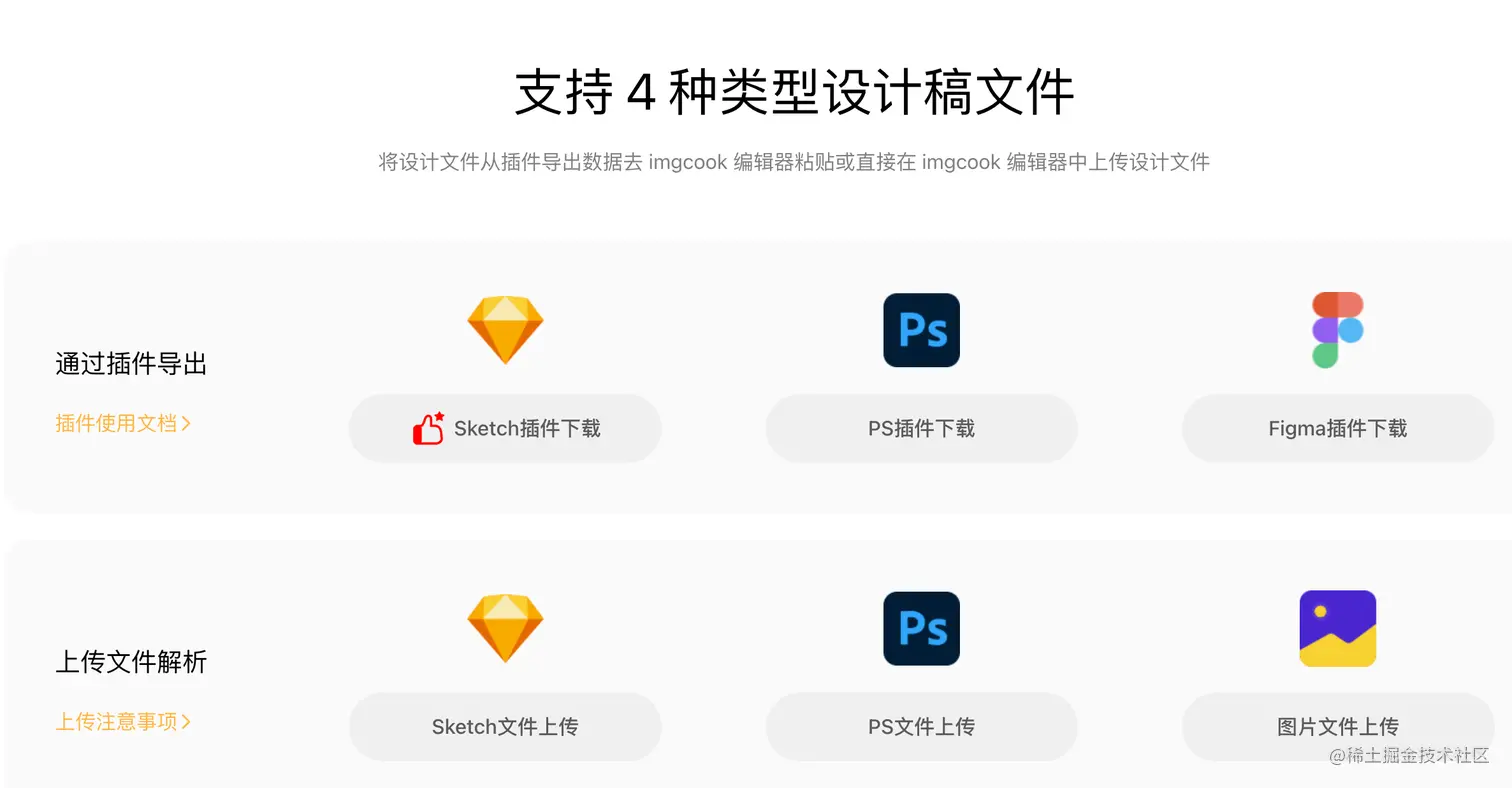
Task: Choose 图片文件上传 to upload an image
Action: click(x=1337, y=727)
